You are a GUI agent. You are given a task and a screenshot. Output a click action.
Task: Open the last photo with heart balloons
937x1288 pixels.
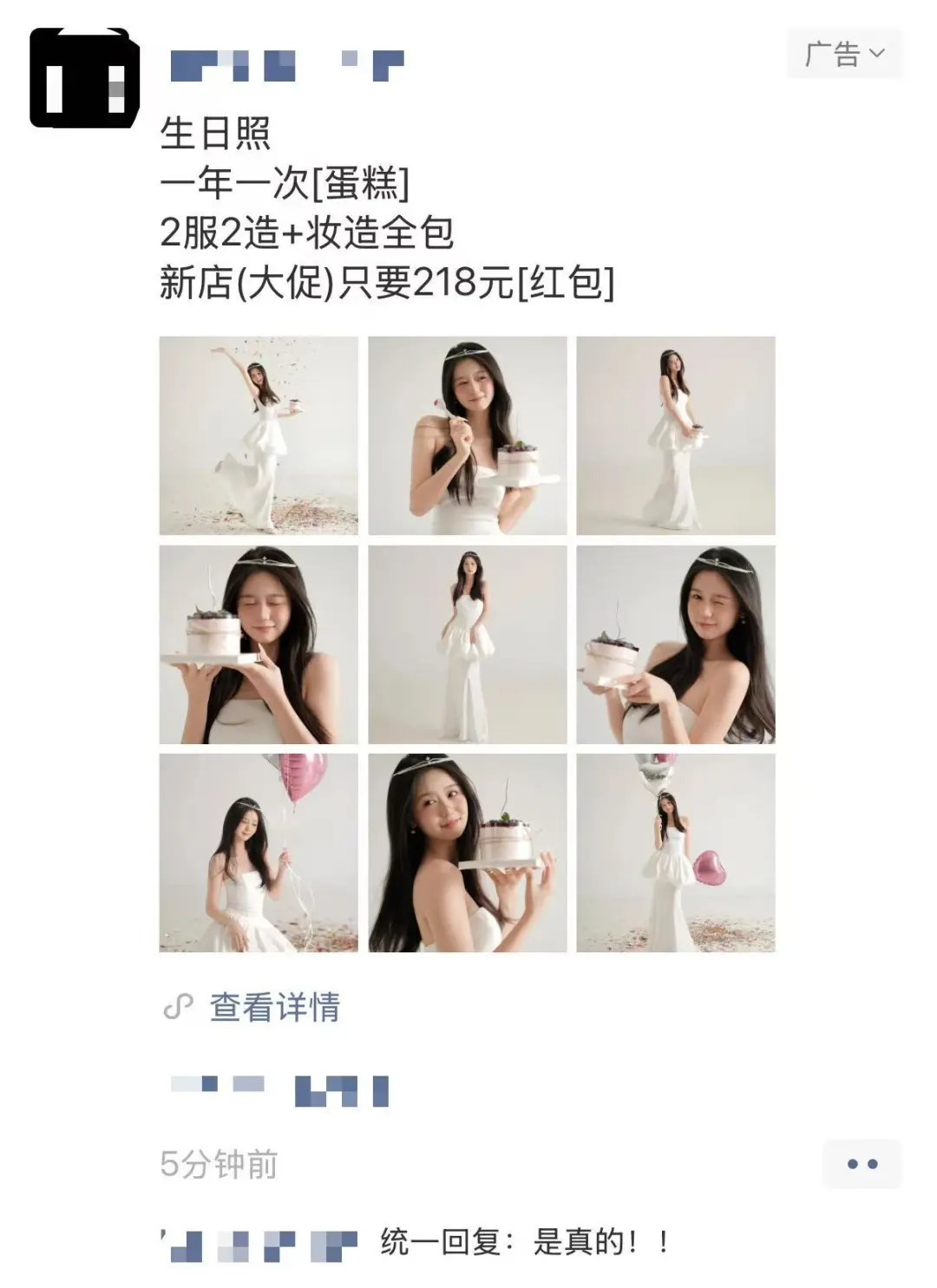[675, 853]
